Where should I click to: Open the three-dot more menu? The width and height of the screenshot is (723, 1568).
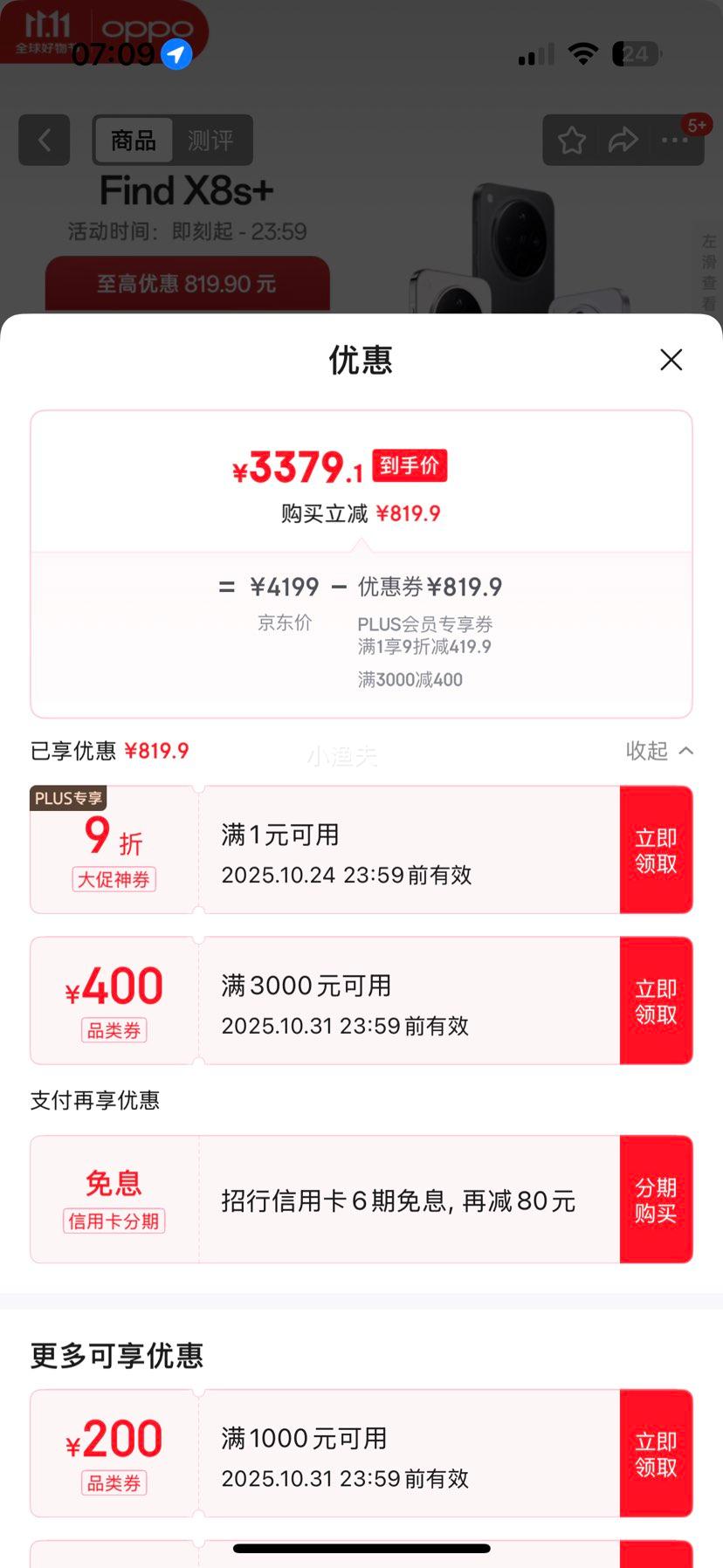675,140
